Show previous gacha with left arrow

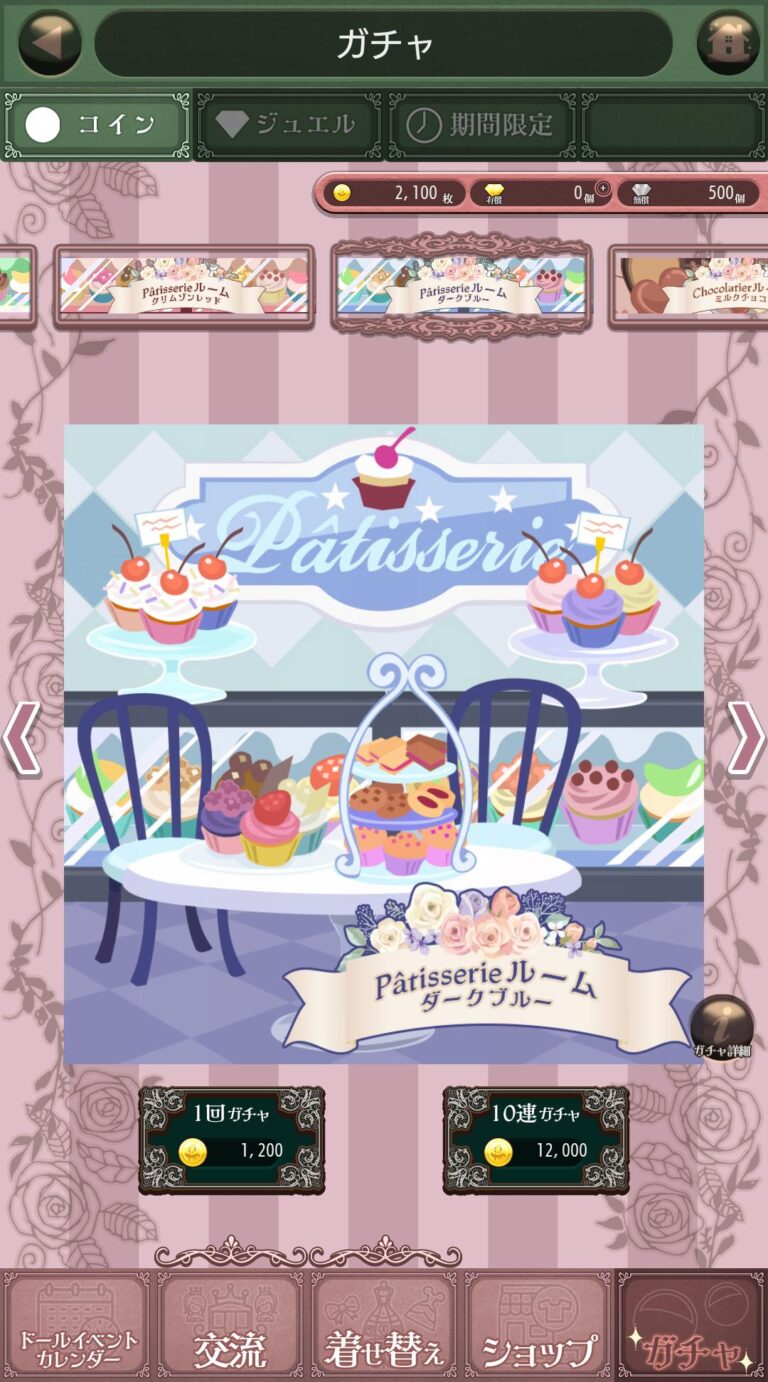click(22, 738)
